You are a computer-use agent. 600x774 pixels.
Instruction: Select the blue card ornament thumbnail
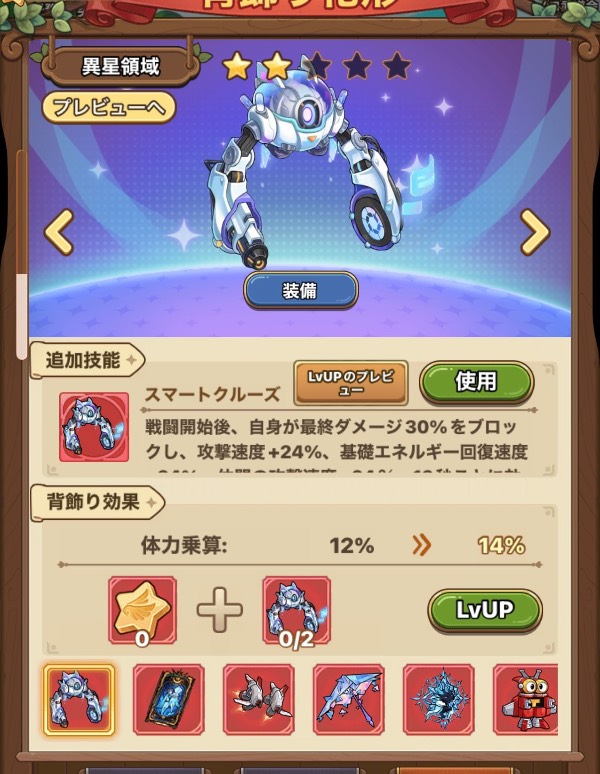[x=169, y=700]
